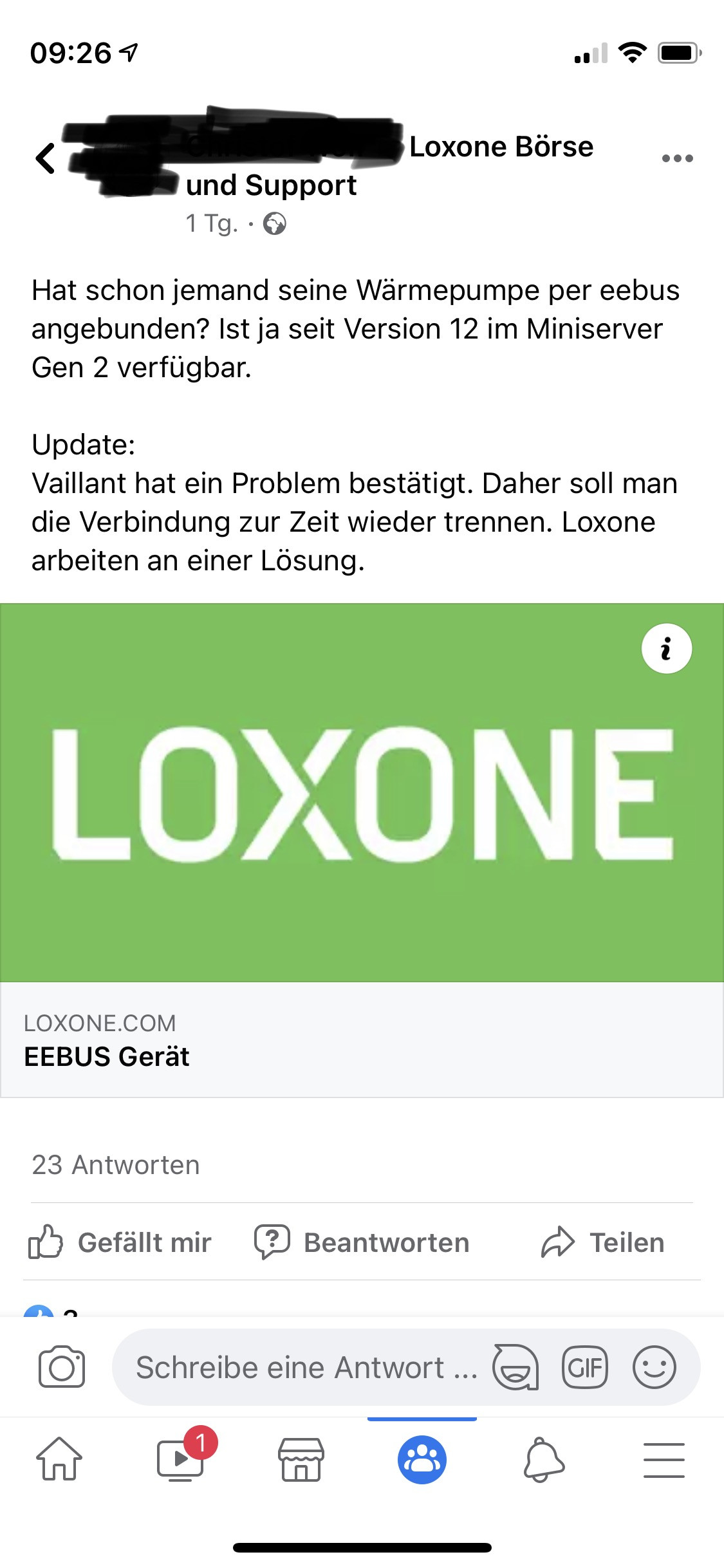The image size is (724, 1568).
Task: Open the GIF picker
Action: pos(584,1367)
